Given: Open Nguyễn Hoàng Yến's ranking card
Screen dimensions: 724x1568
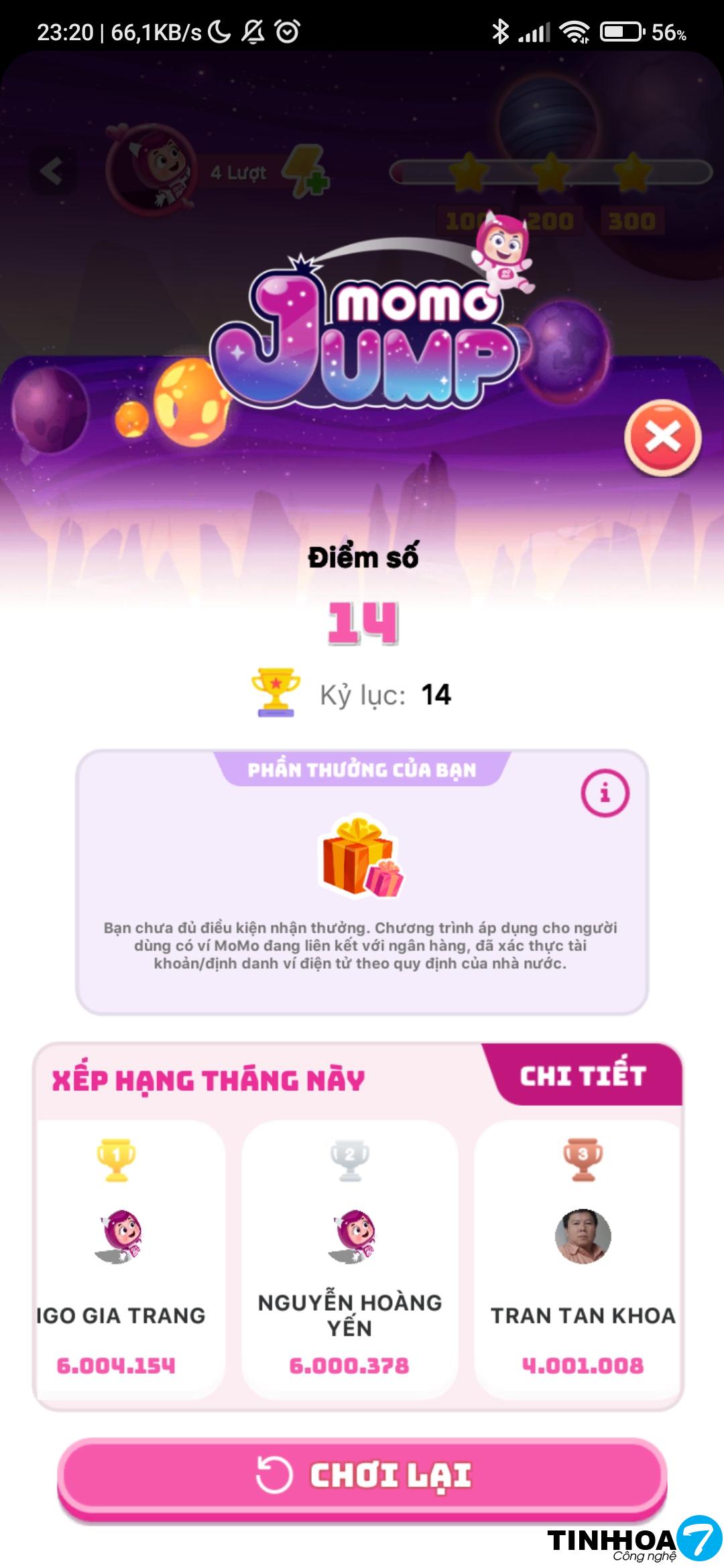Looking at the screenshot, I should point(349,1260).
